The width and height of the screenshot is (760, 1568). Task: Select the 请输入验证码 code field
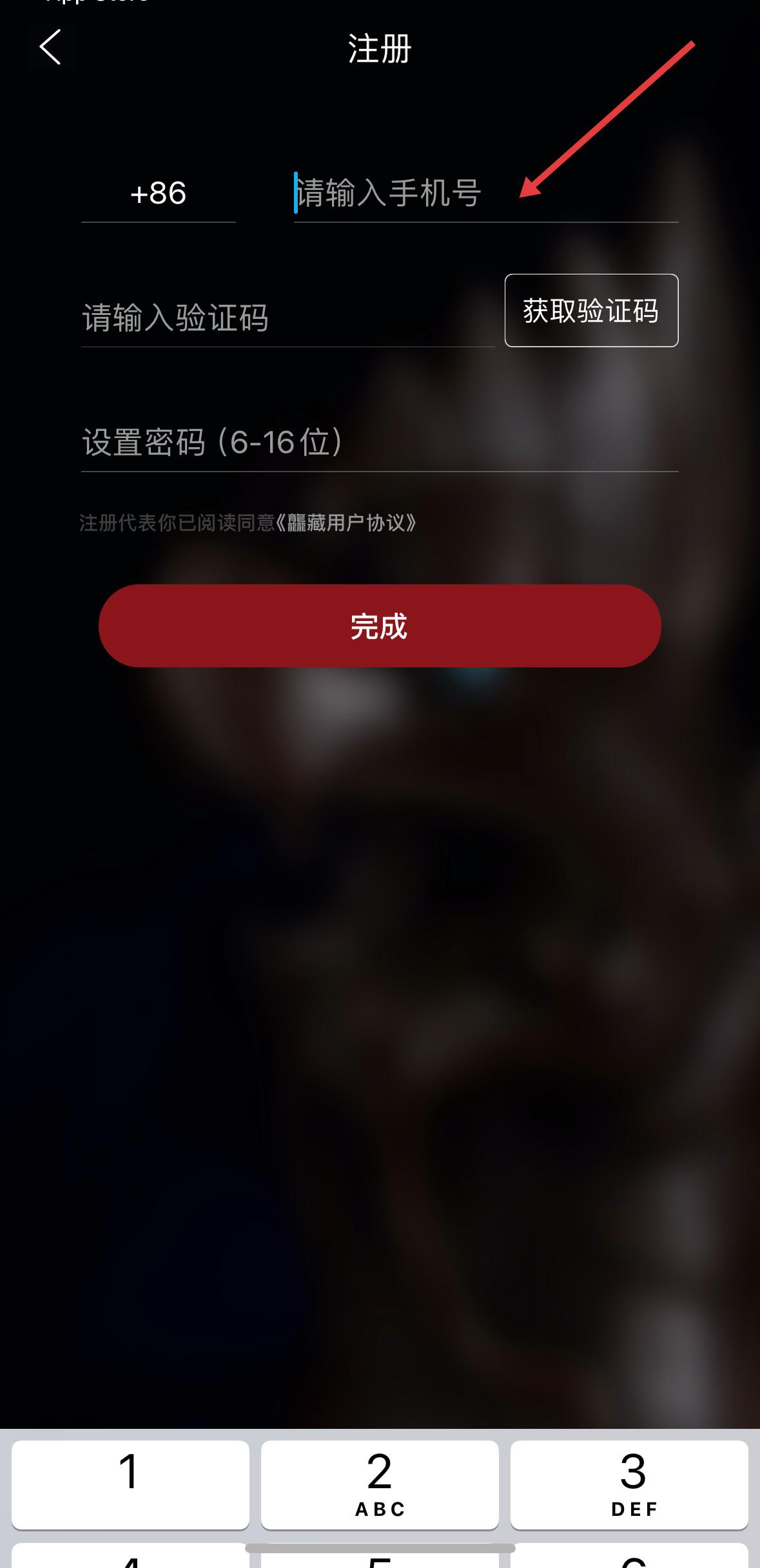pos(287,318)
